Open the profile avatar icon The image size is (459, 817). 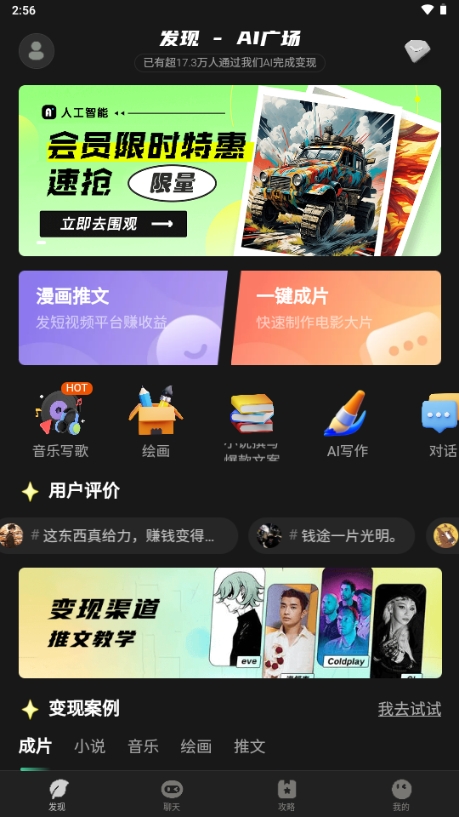pyautogui.click(x=36, y=51)
